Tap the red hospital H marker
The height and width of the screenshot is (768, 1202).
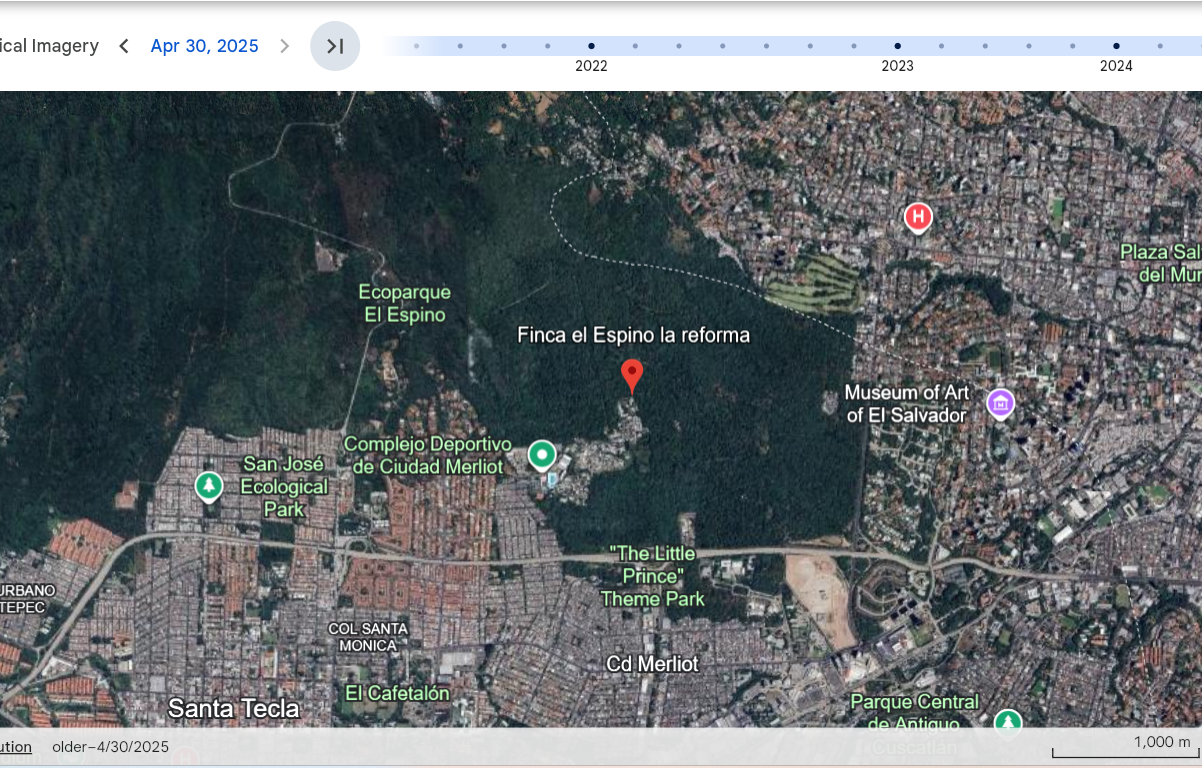[x=918, y=218]
